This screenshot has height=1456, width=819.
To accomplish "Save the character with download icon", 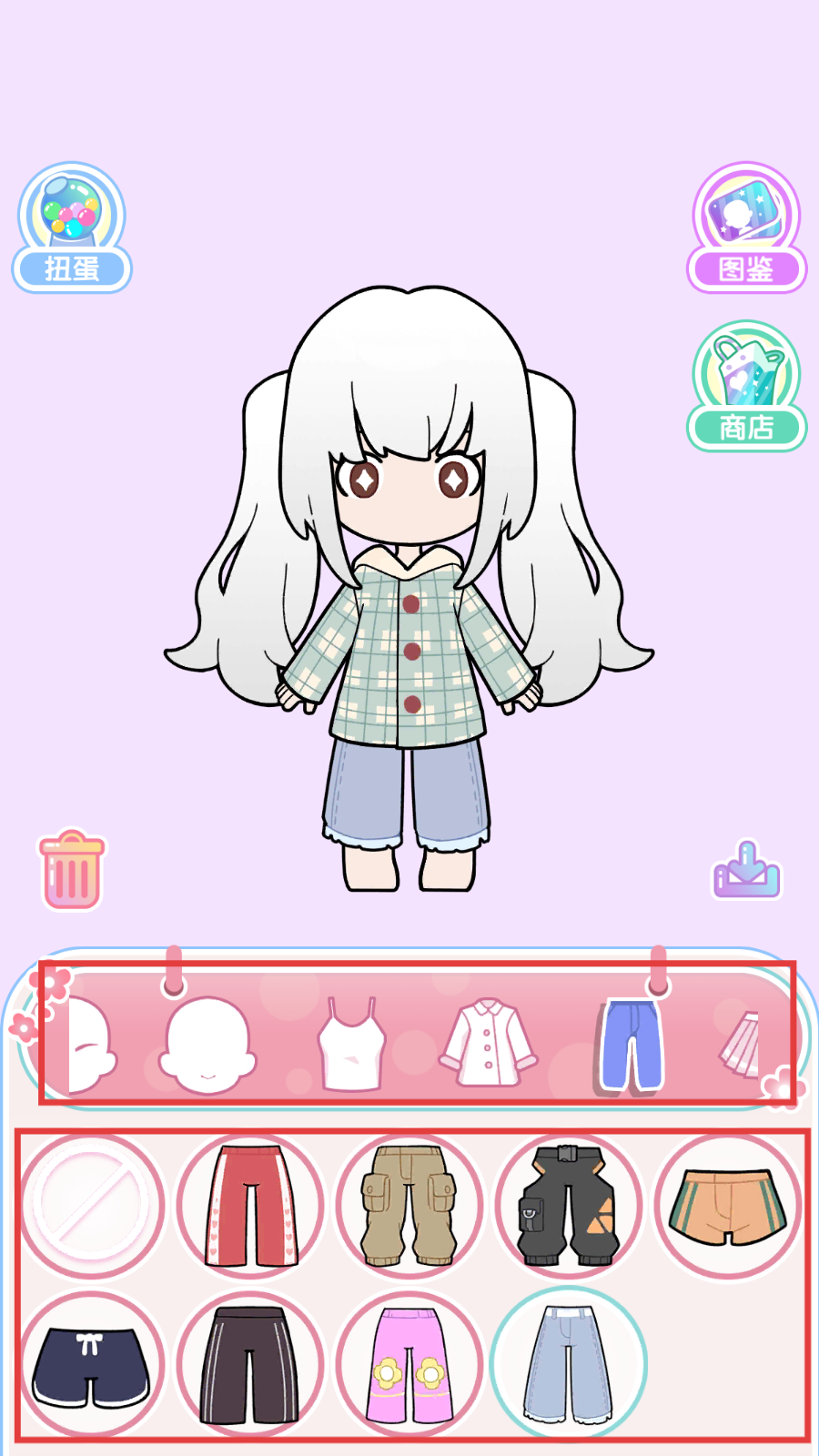I will pos(746,871).
